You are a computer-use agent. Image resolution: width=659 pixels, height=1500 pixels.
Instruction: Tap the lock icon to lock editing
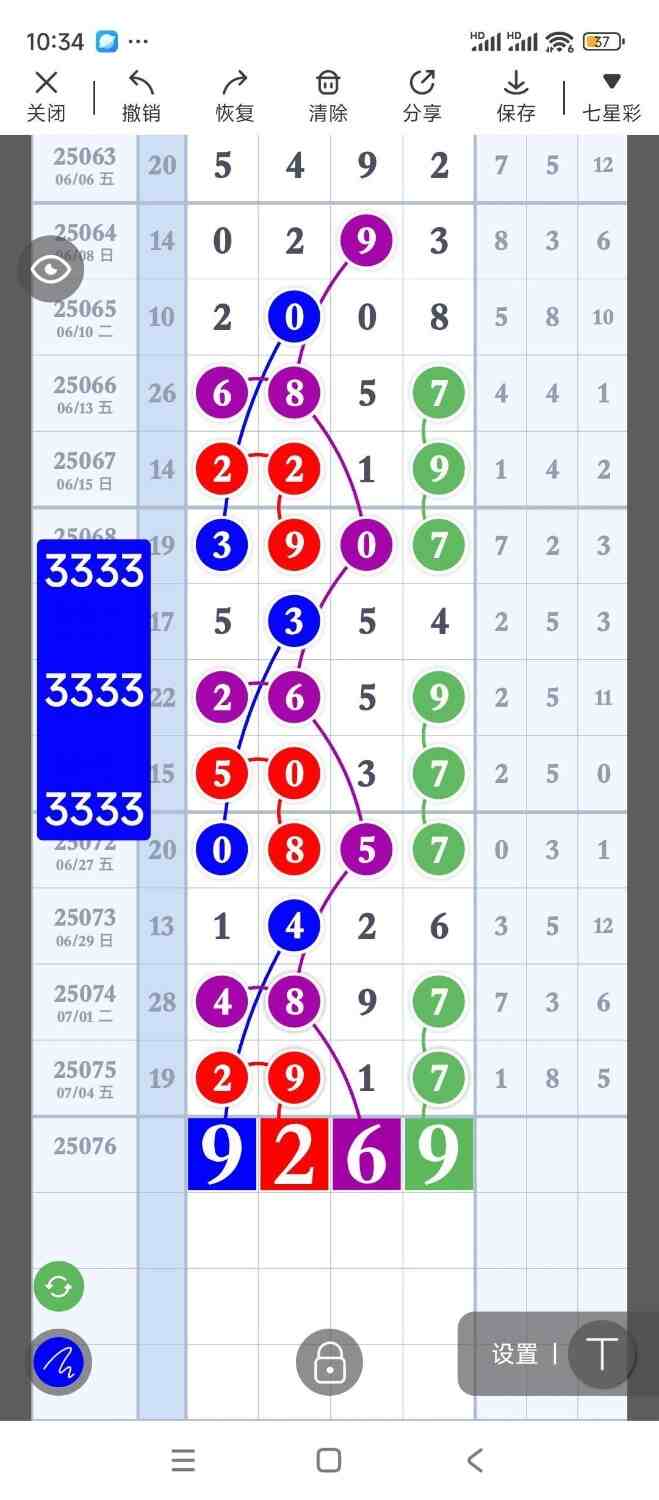[329, 1361]
